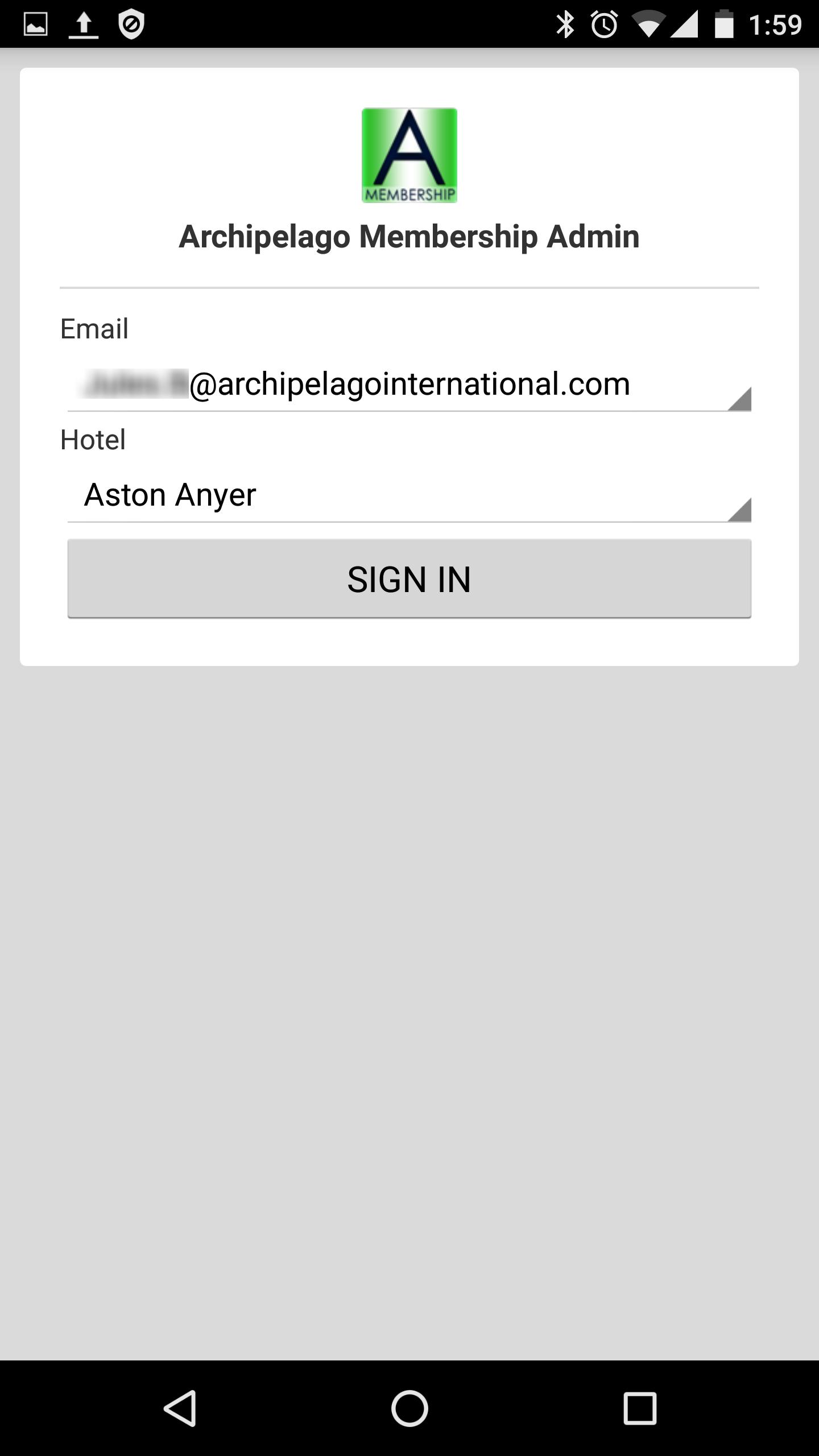This screenshot has height=1456, width=819.
Task: Tap the Bluetooth status icon
Action: (x=565, y=24)
